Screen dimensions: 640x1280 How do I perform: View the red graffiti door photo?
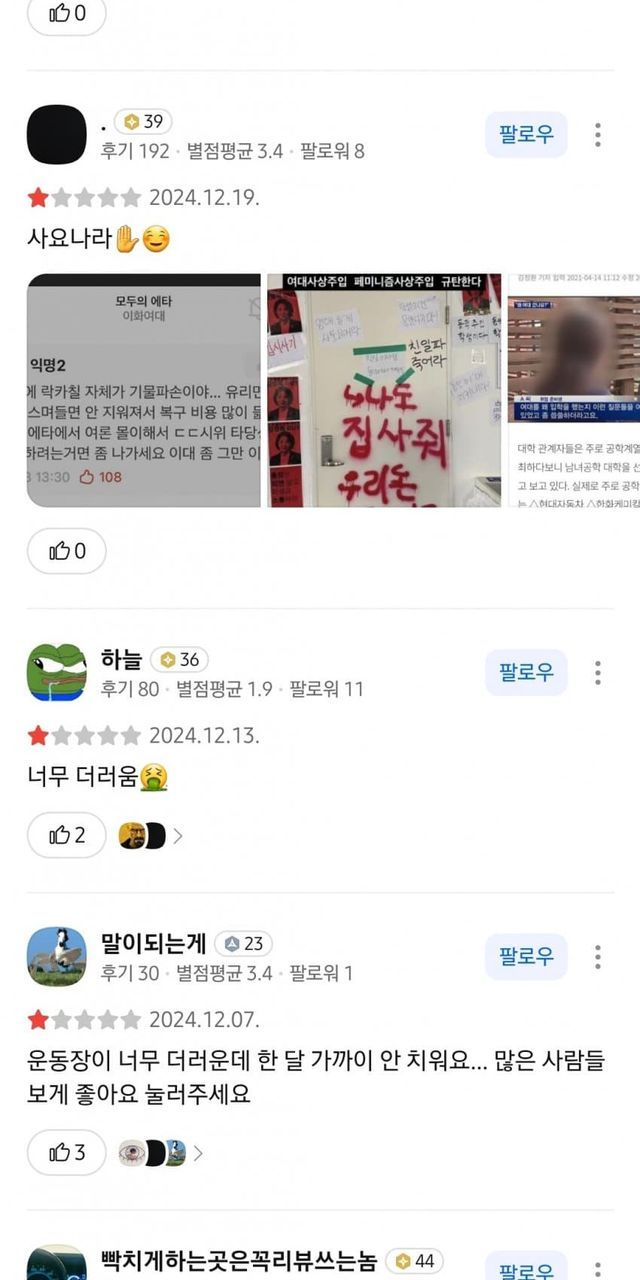point(384,390)
